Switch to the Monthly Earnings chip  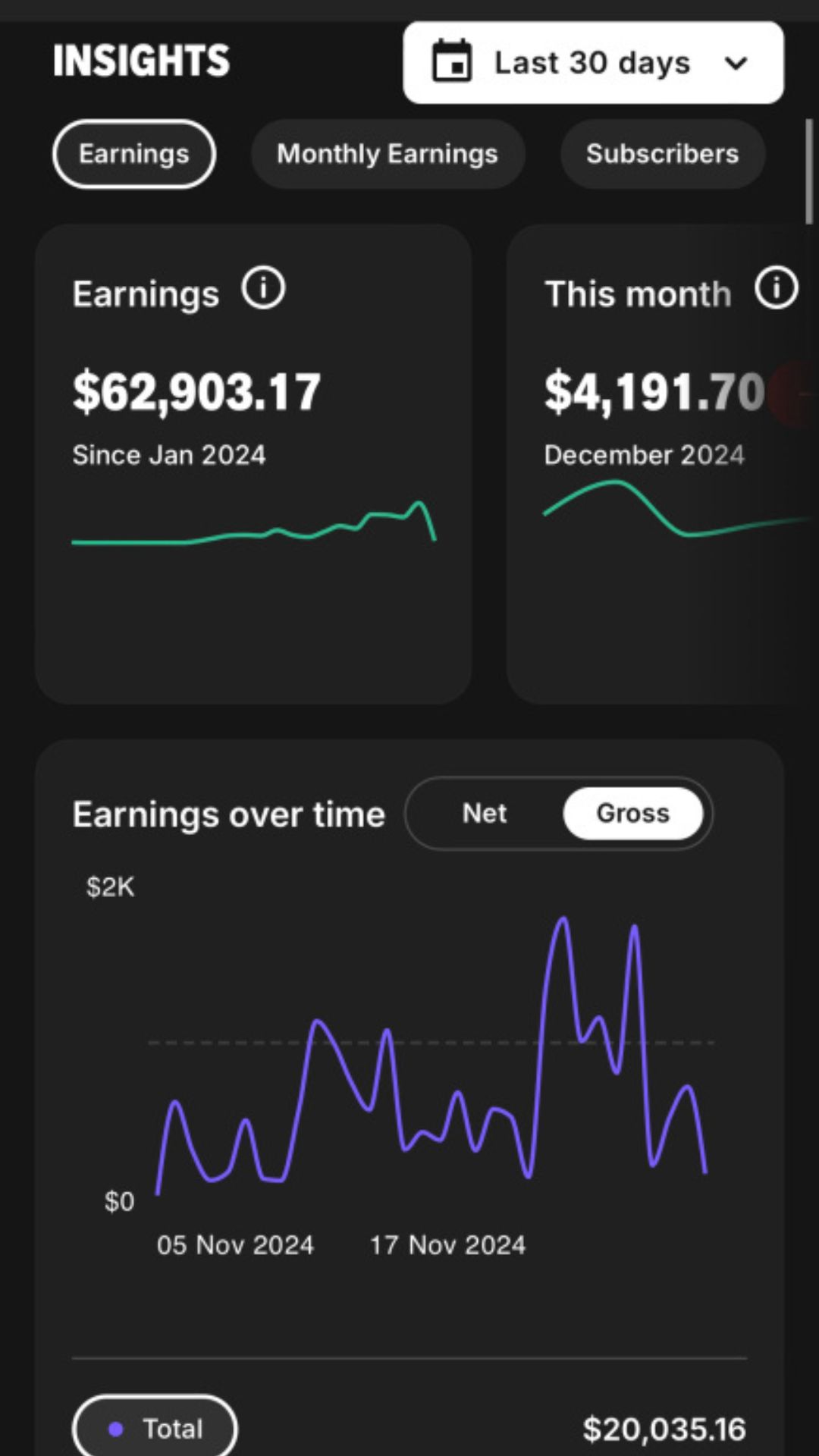pos(388,154)
